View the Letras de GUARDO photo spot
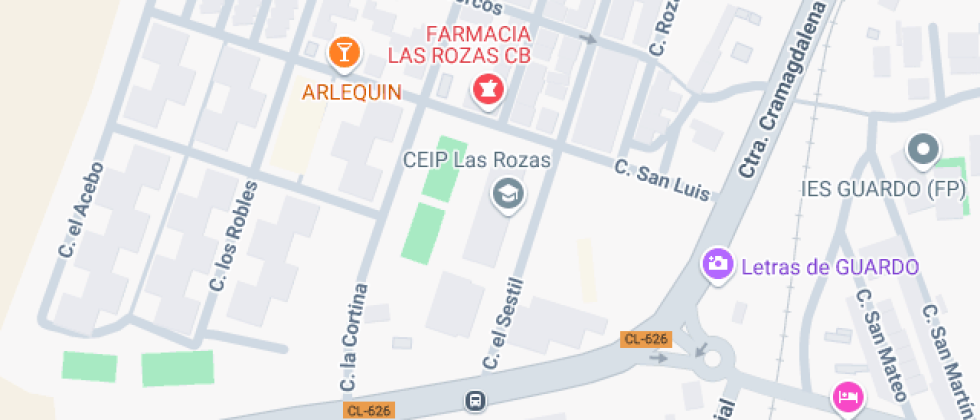This screenshot has width=980, height=420. pyautogui.click(x=717, y=266)
